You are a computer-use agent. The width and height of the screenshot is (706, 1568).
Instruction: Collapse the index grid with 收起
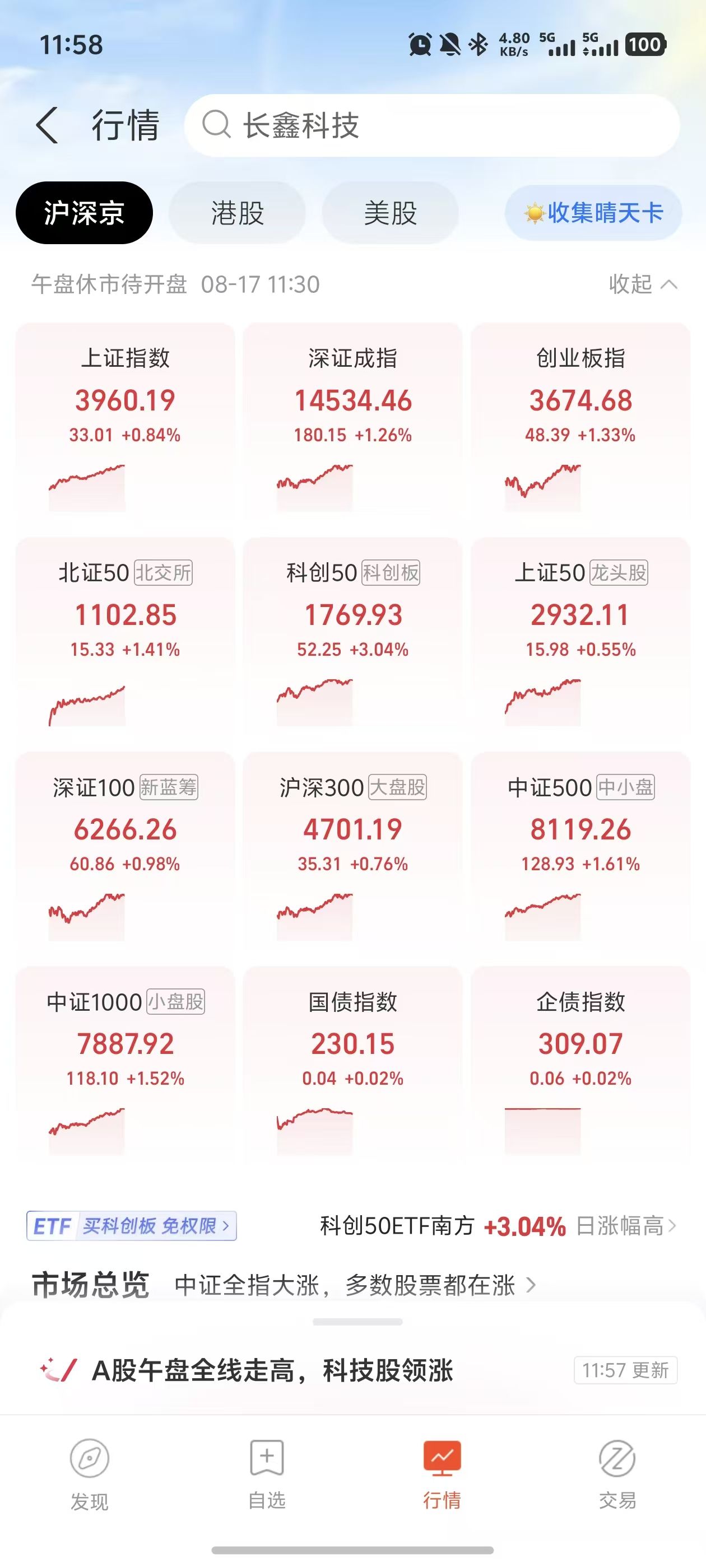pos(643,284)
